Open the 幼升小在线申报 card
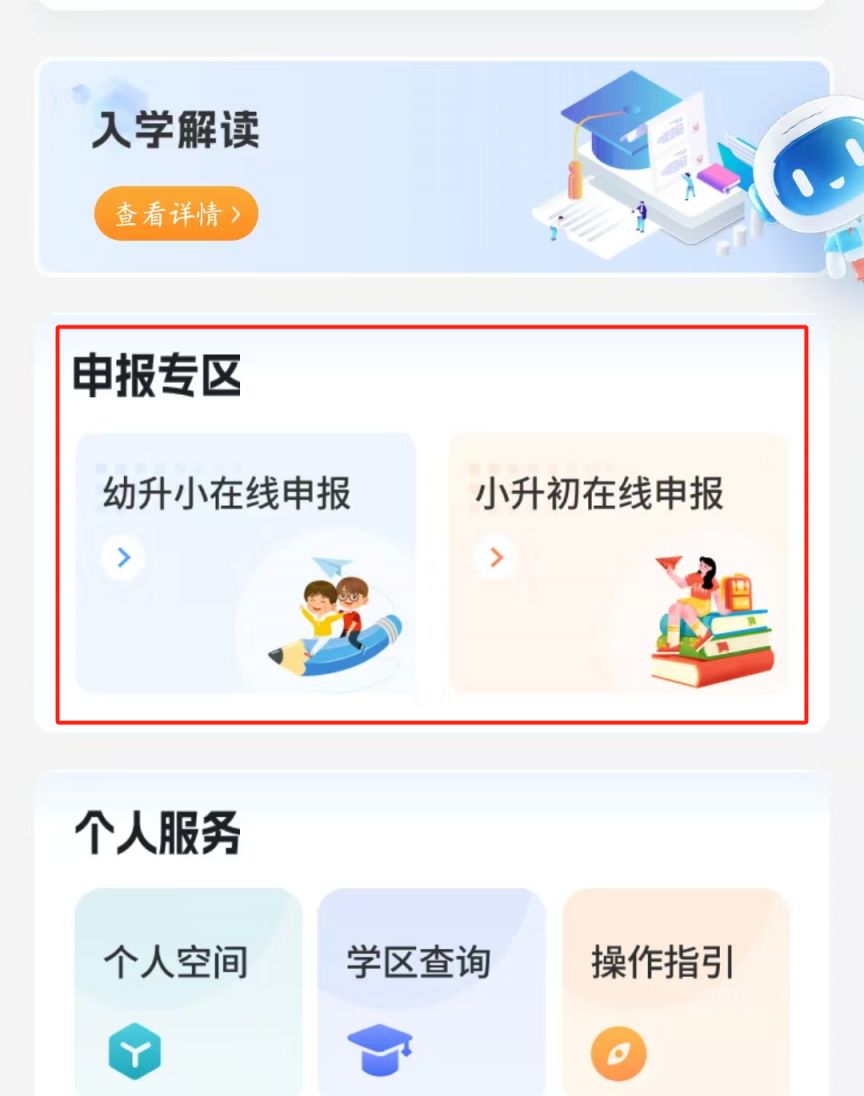864x1096 pixels. [245, 562]
